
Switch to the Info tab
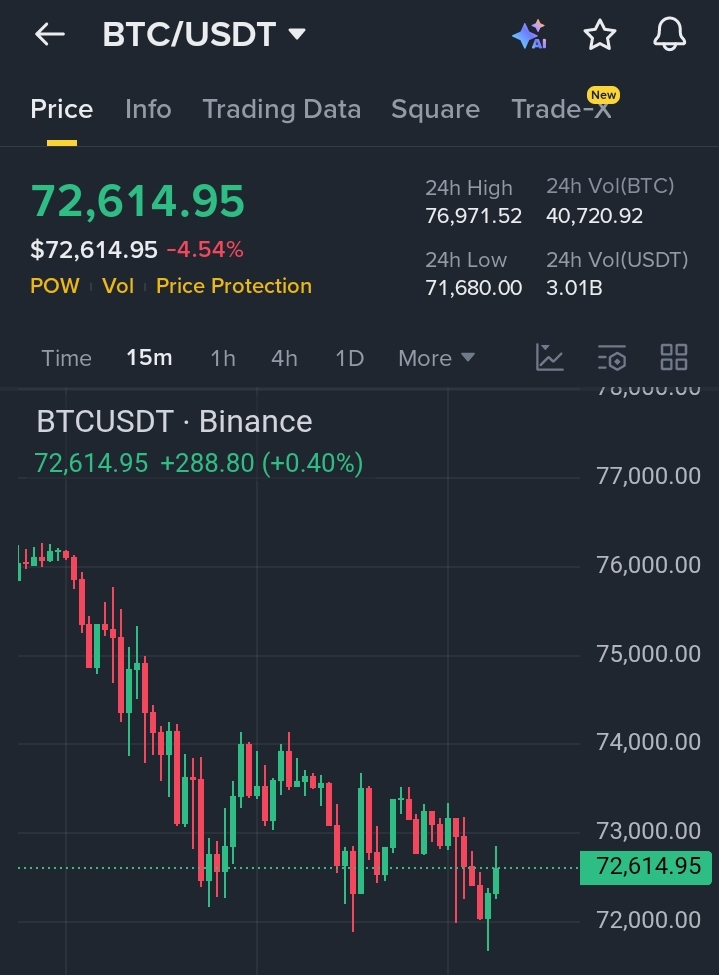click(148, 109)
